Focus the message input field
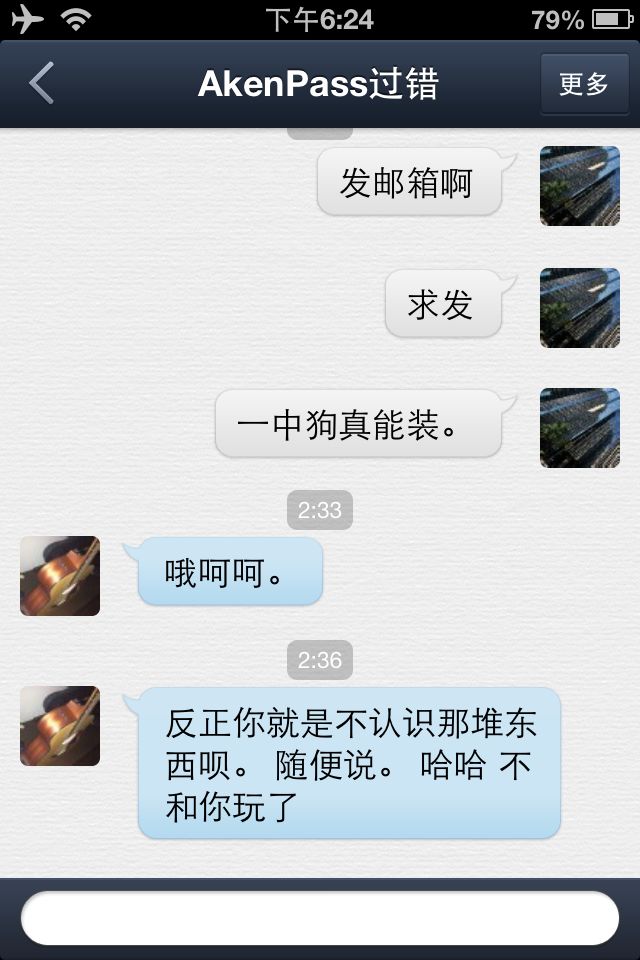Image resolution: width=640 pixels, height=960 pixels. pyautogui.click(x=320, y=918)
